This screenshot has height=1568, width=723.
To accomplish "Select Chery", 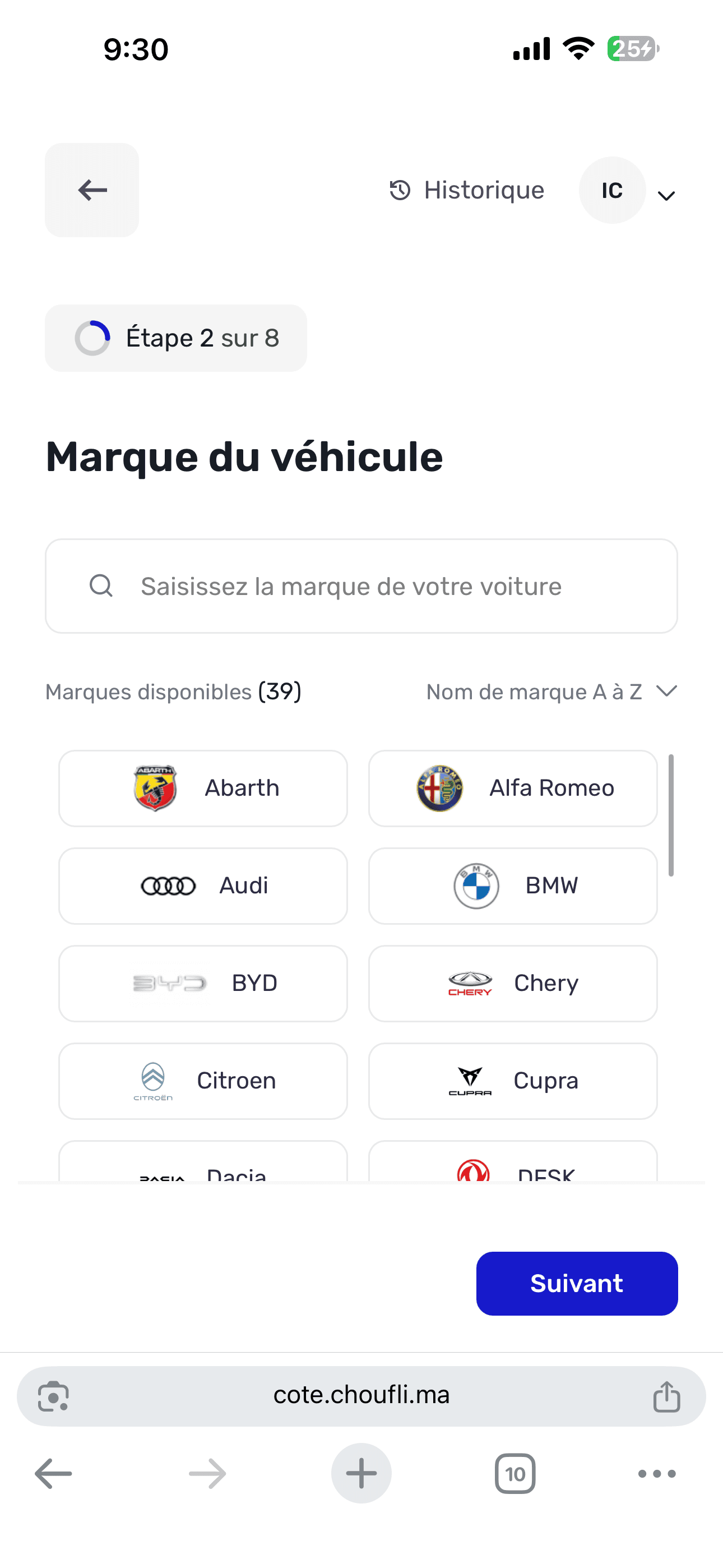I will [x=513, y=984].
